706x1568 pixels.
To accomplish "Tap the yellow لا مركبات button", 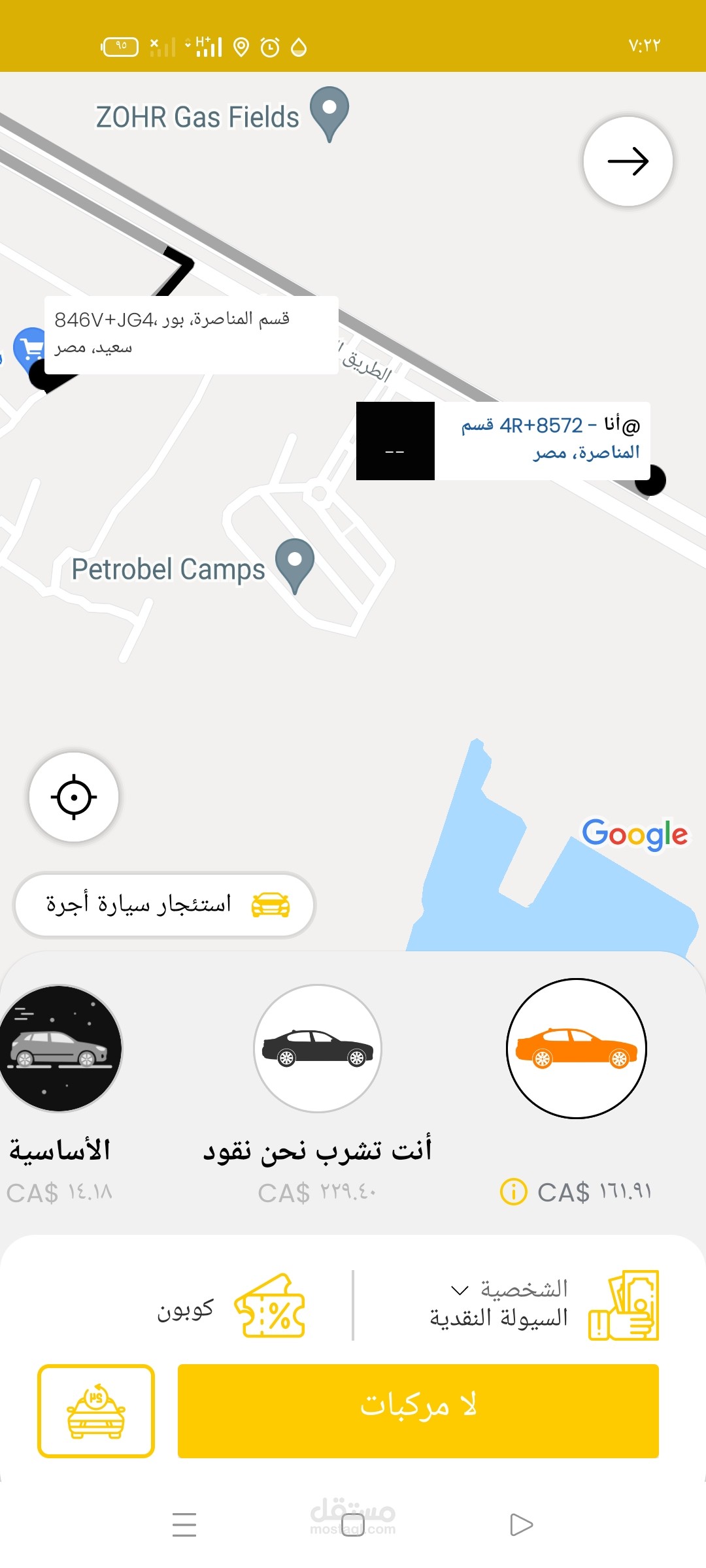I will [418, 1411].
